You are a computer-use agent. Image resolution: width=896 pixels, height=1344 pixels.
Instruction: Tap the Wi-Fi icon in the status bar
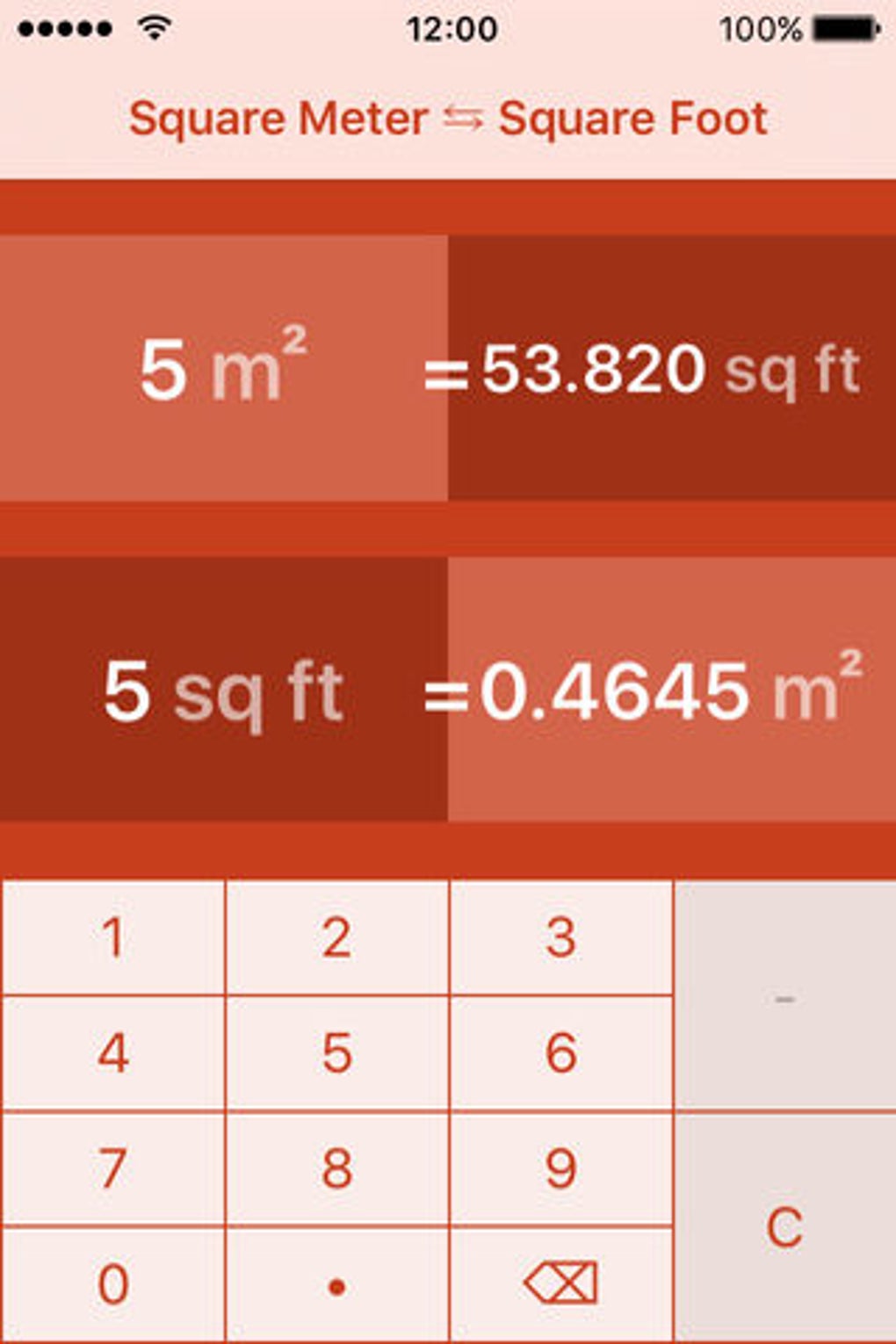click(x=150, y=28)
